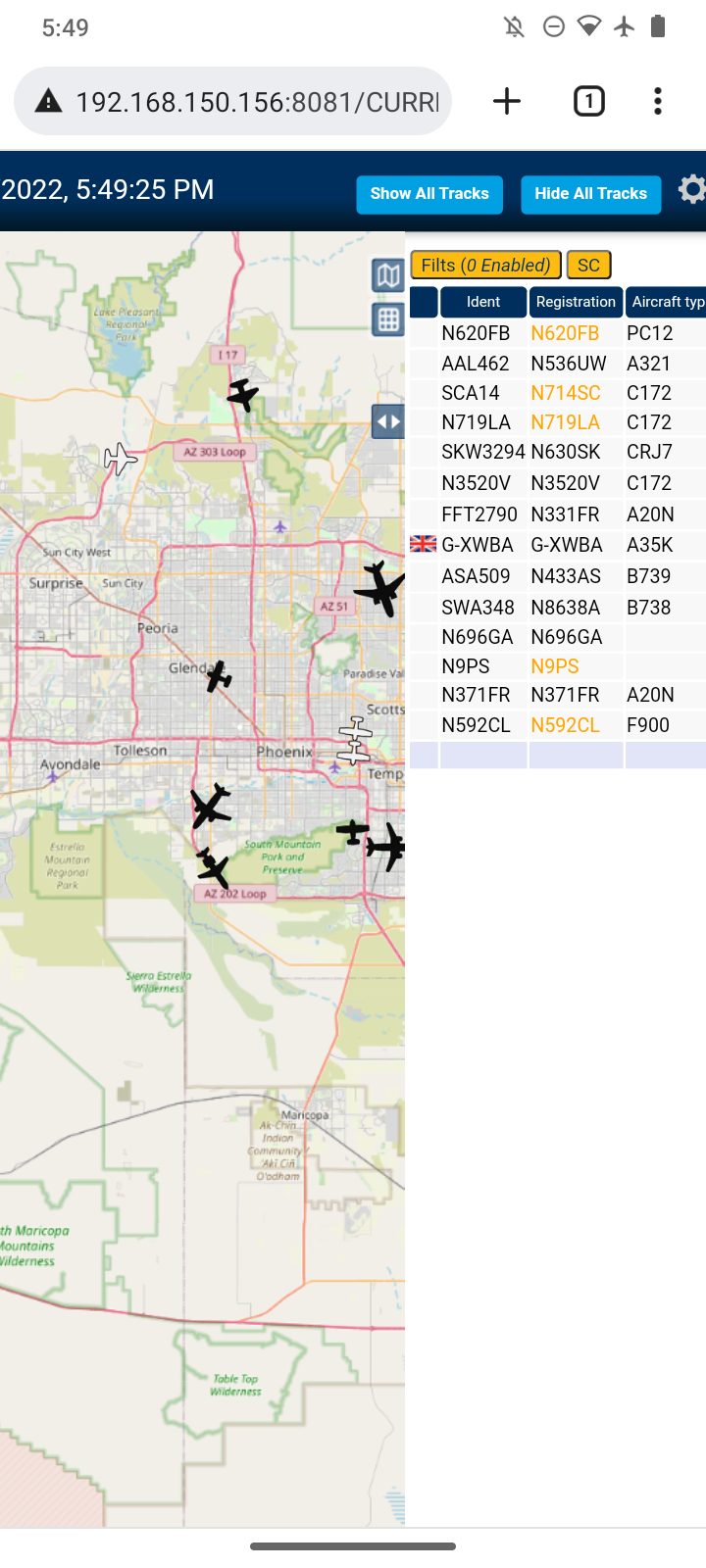This screenshot has width=706, height=1568.
Task: Select the SWA348 aircraft row
Action: point(557,608)
